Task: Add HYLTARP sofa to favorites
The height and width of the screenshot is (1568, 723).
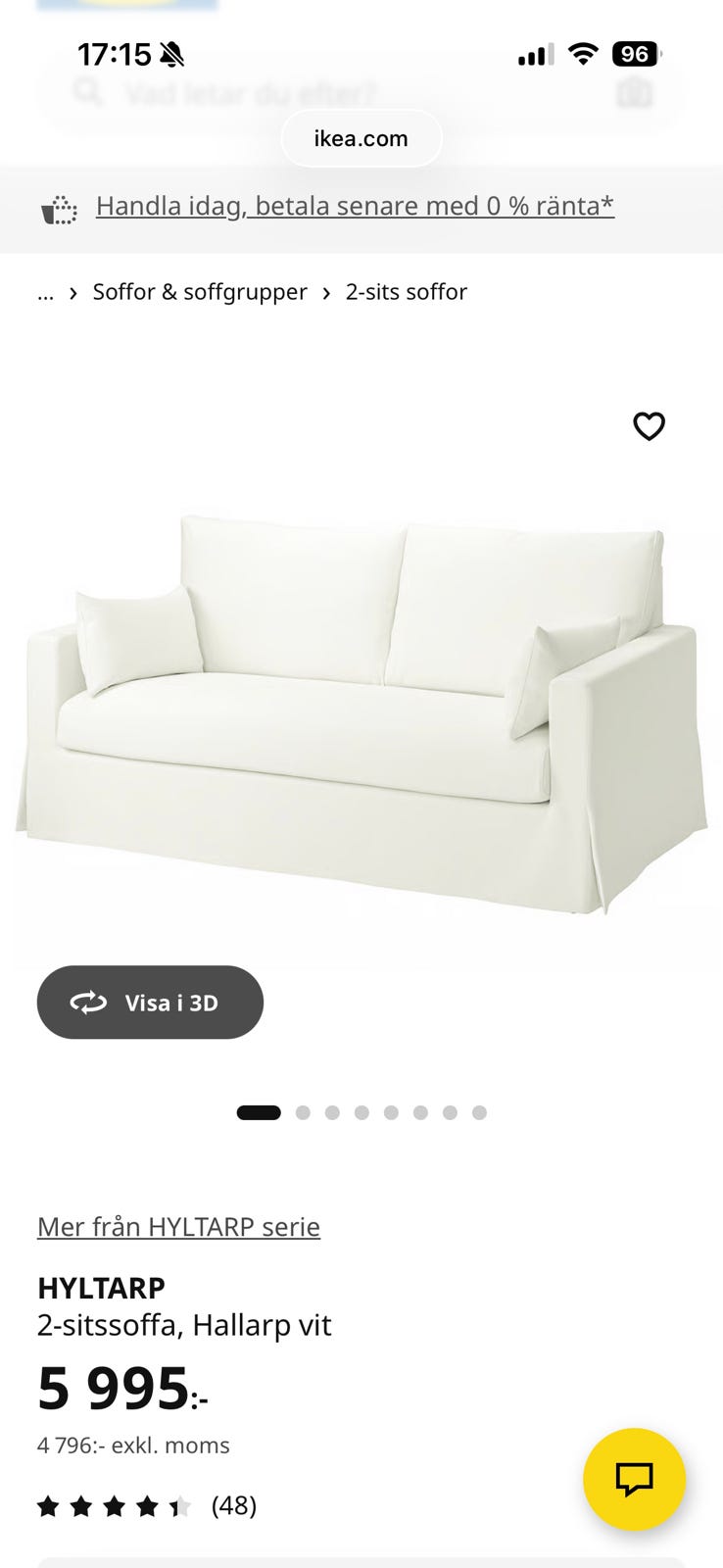Action: (649, 426)
